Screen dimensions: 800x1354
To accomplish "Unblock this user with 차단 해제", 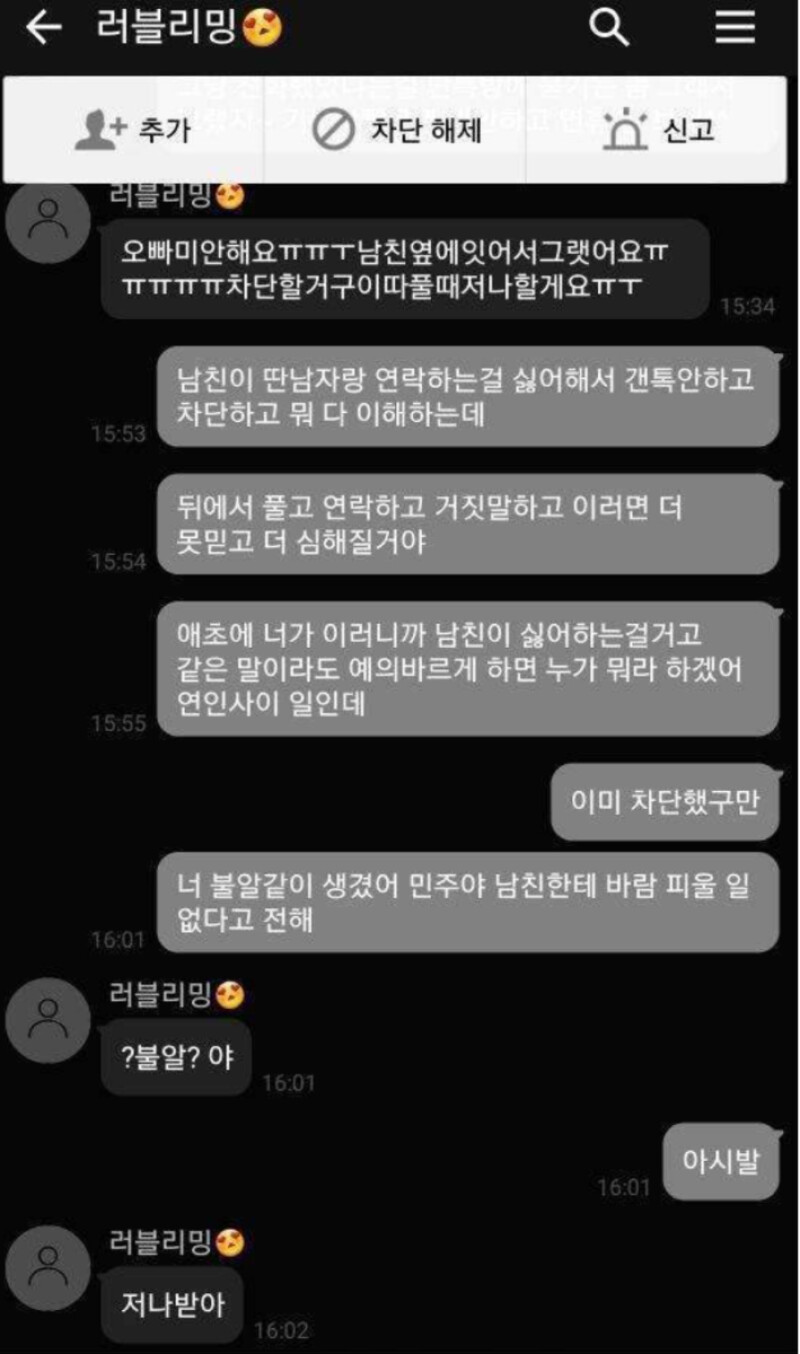I will 397,130.
